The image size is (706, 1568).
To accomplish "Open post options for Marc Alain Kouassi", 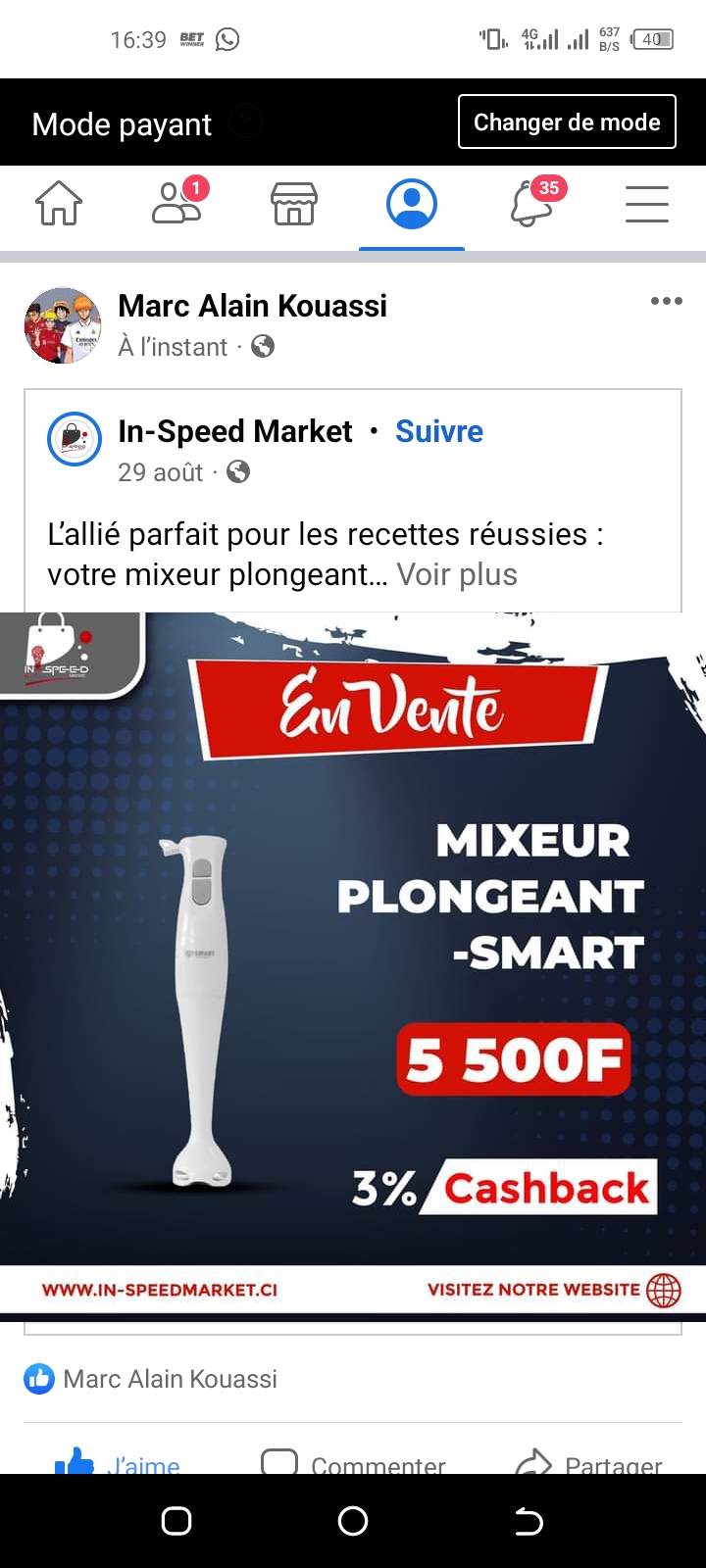I will (x=666, y=301).
